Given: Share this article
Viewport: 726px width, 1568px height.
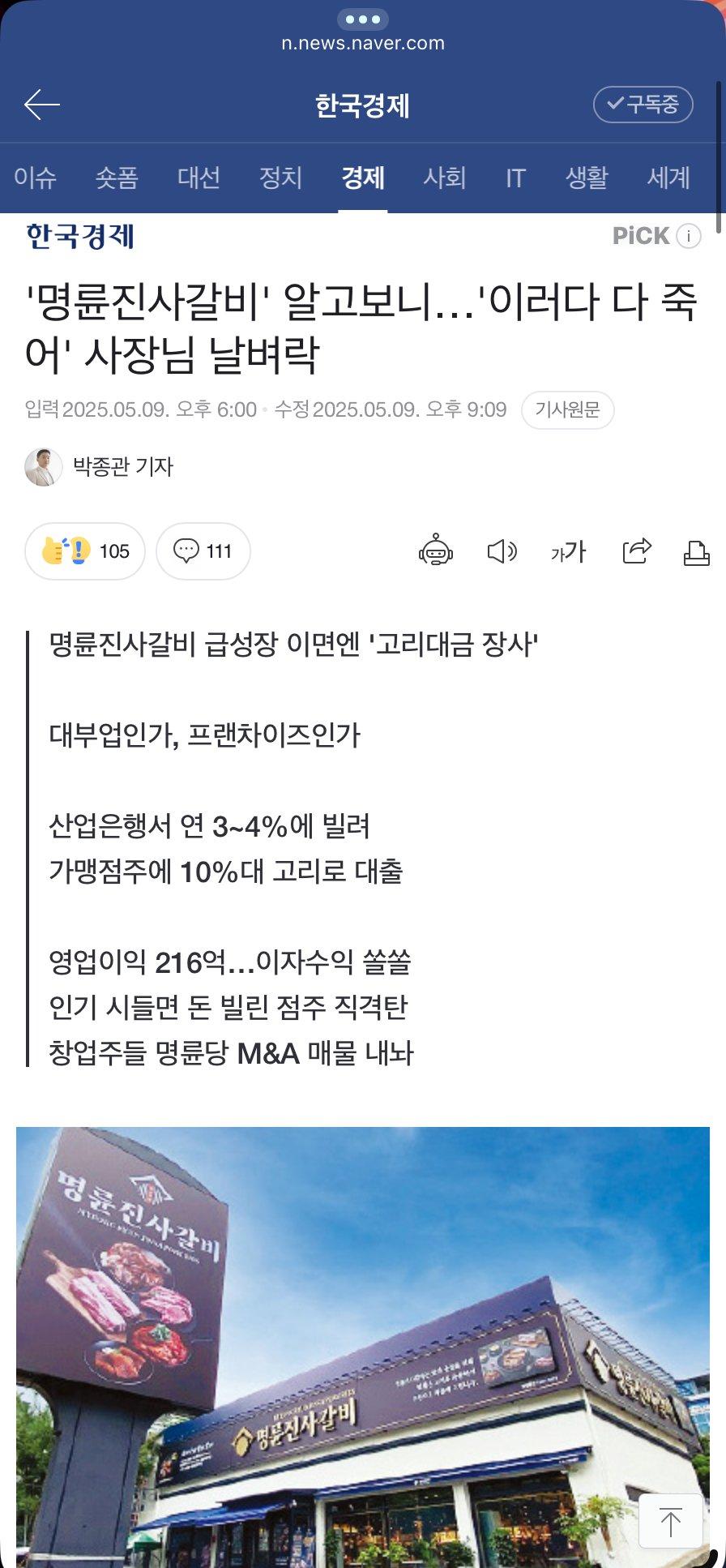Looking at the screenshot, I should (x=637, y=551).
